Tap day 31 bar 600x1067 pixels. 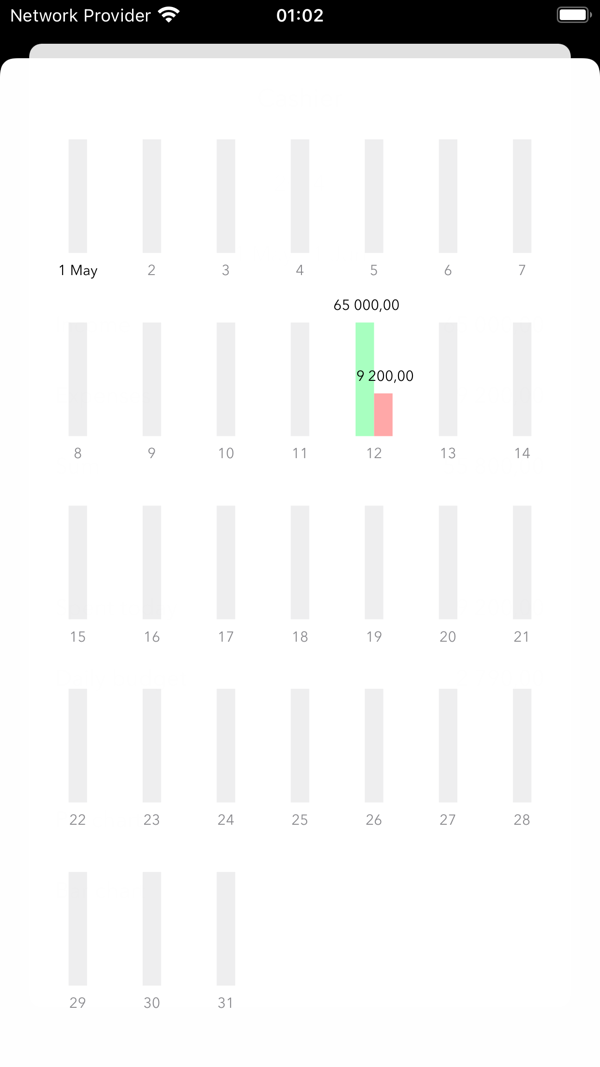point(226,929)
